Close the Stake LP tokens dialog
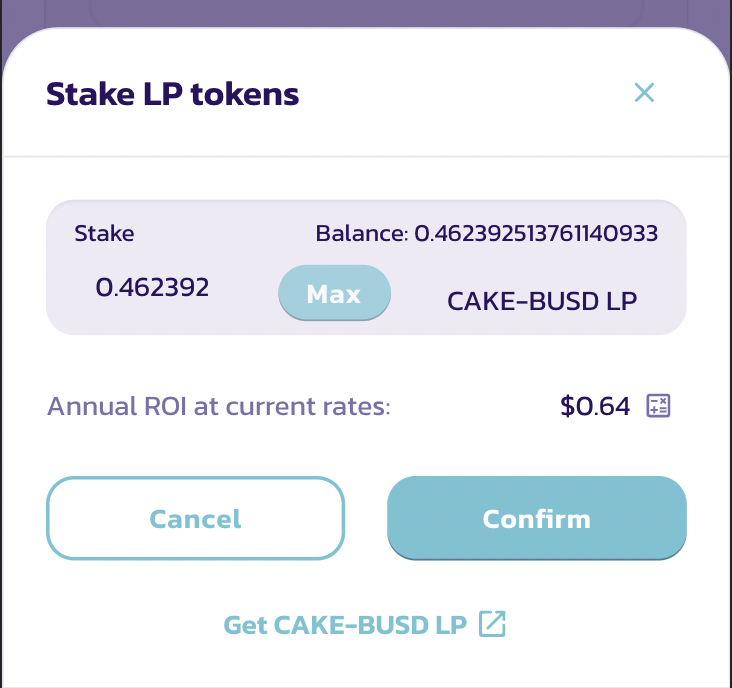 (x=644, y=93)
